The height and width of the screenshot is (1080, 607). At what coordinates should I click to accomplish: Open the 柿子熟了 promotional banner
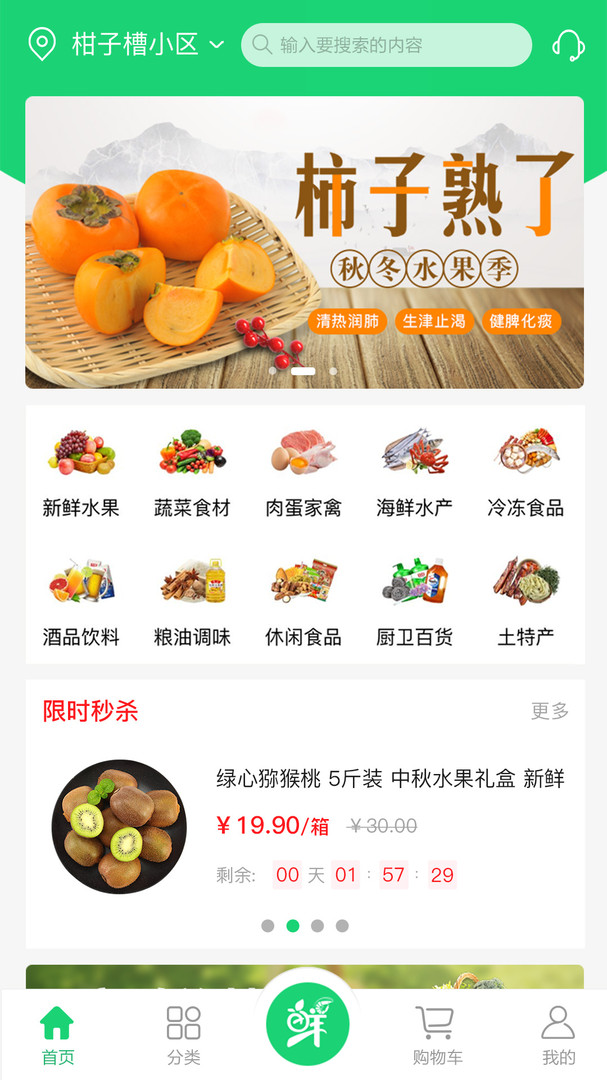(x=305, y=242)
